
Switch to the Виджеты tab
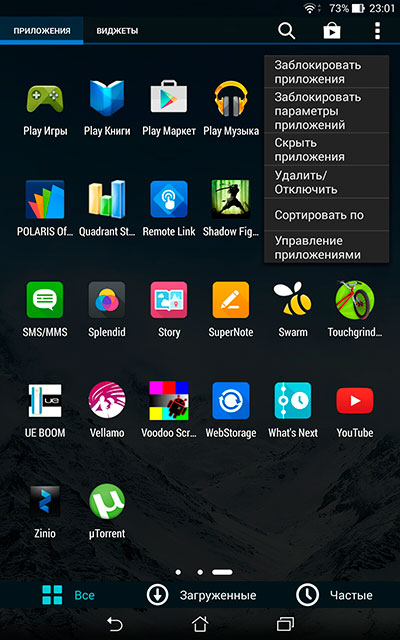(x=117, y=31)
